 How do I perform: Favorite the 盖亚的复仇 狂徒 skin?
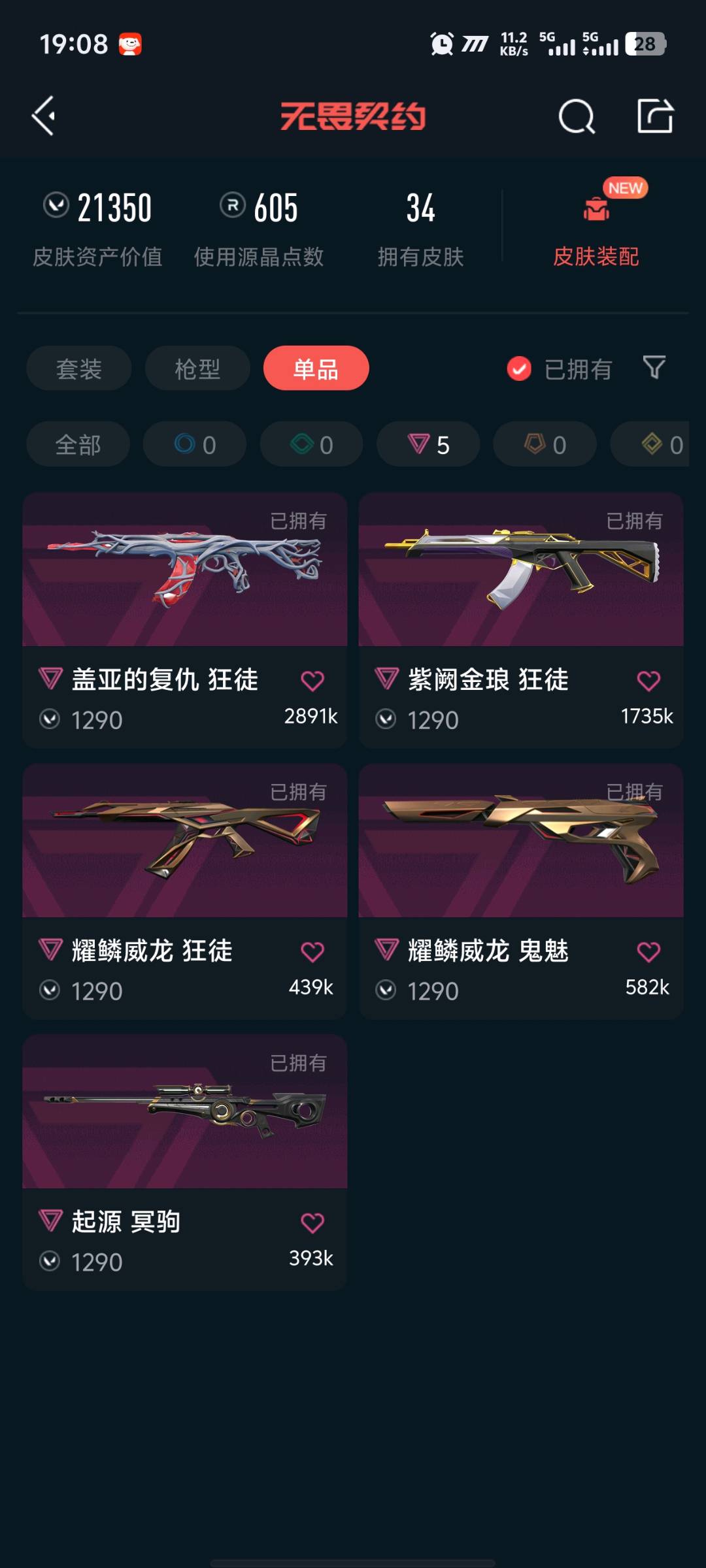click(x=312, y=681)
